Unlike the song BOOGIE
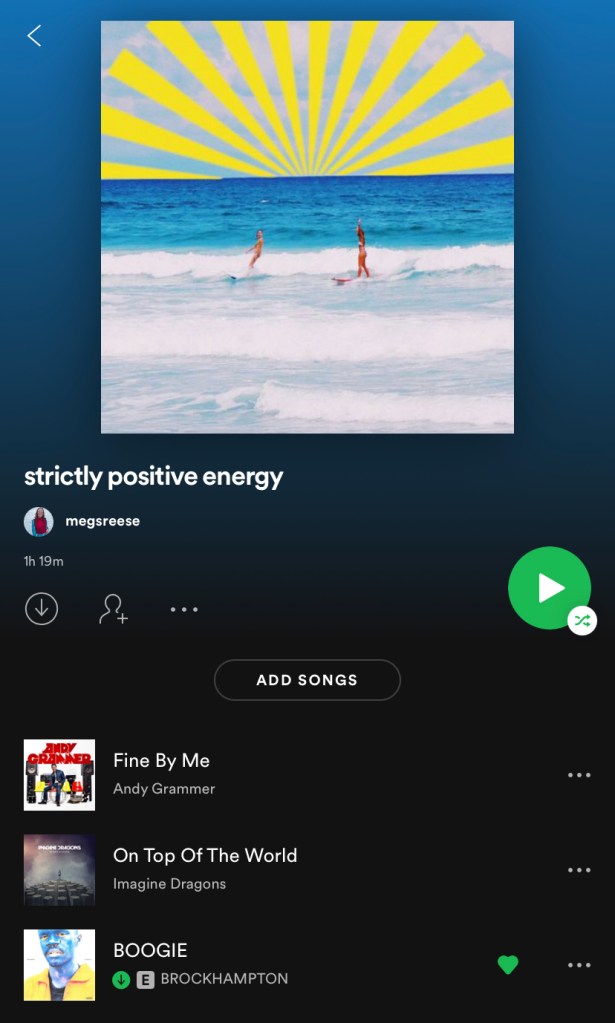 click(508, 965)
